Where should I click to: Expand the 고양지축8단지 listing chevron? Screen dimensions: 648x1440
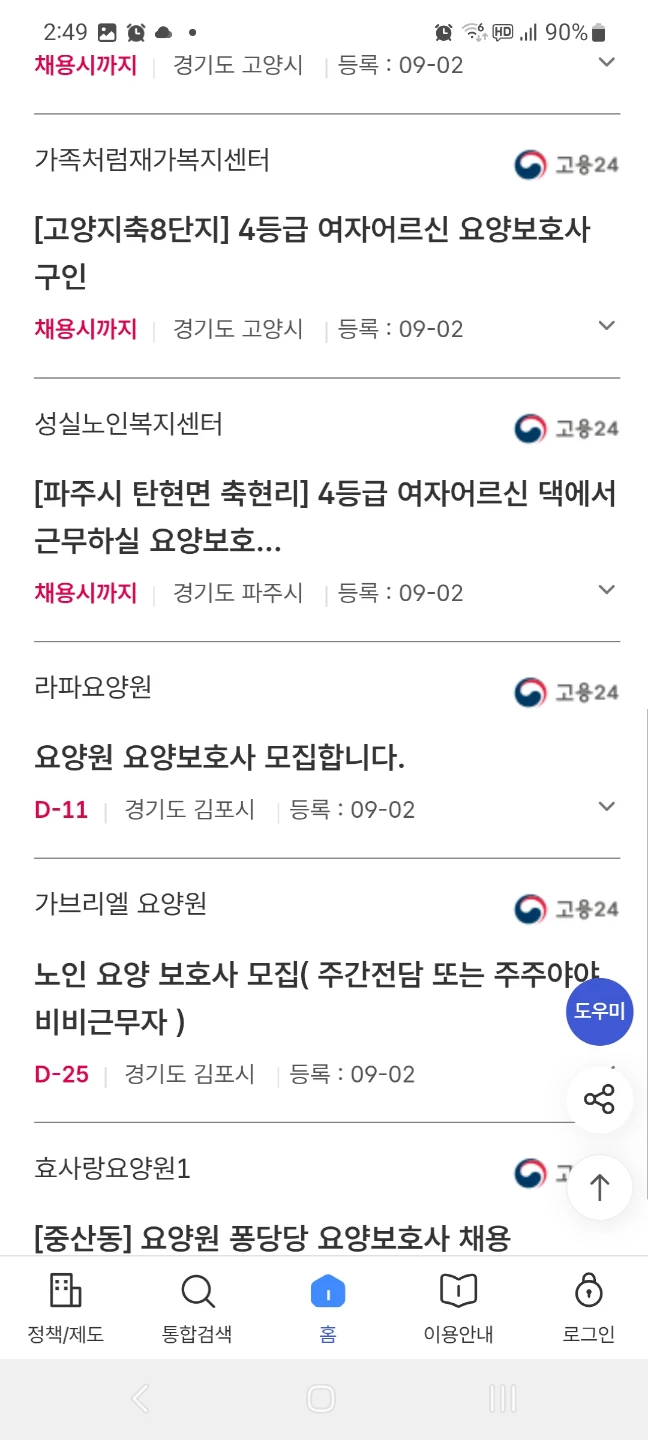[x=606, y=326]
